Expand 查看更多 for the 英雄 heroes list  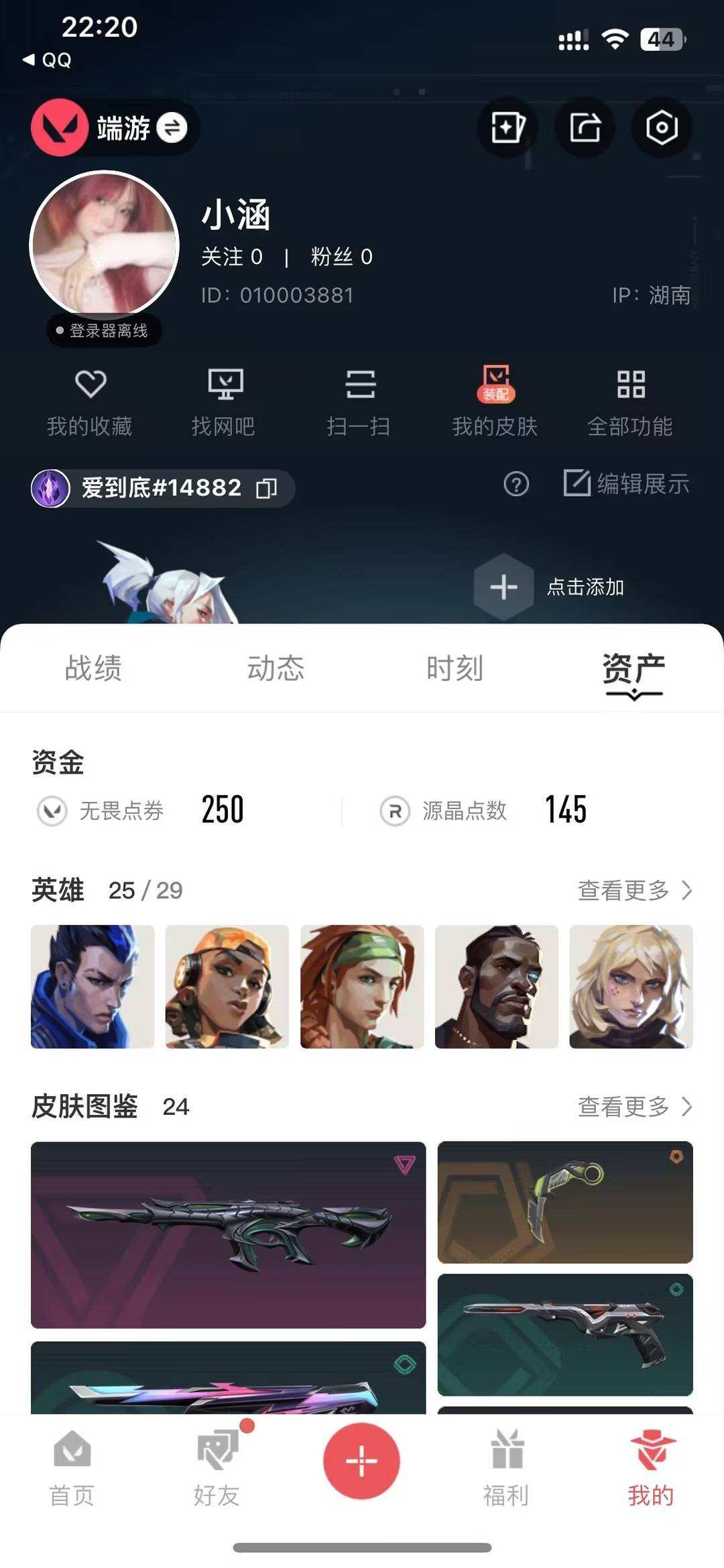tap(633, 891)
